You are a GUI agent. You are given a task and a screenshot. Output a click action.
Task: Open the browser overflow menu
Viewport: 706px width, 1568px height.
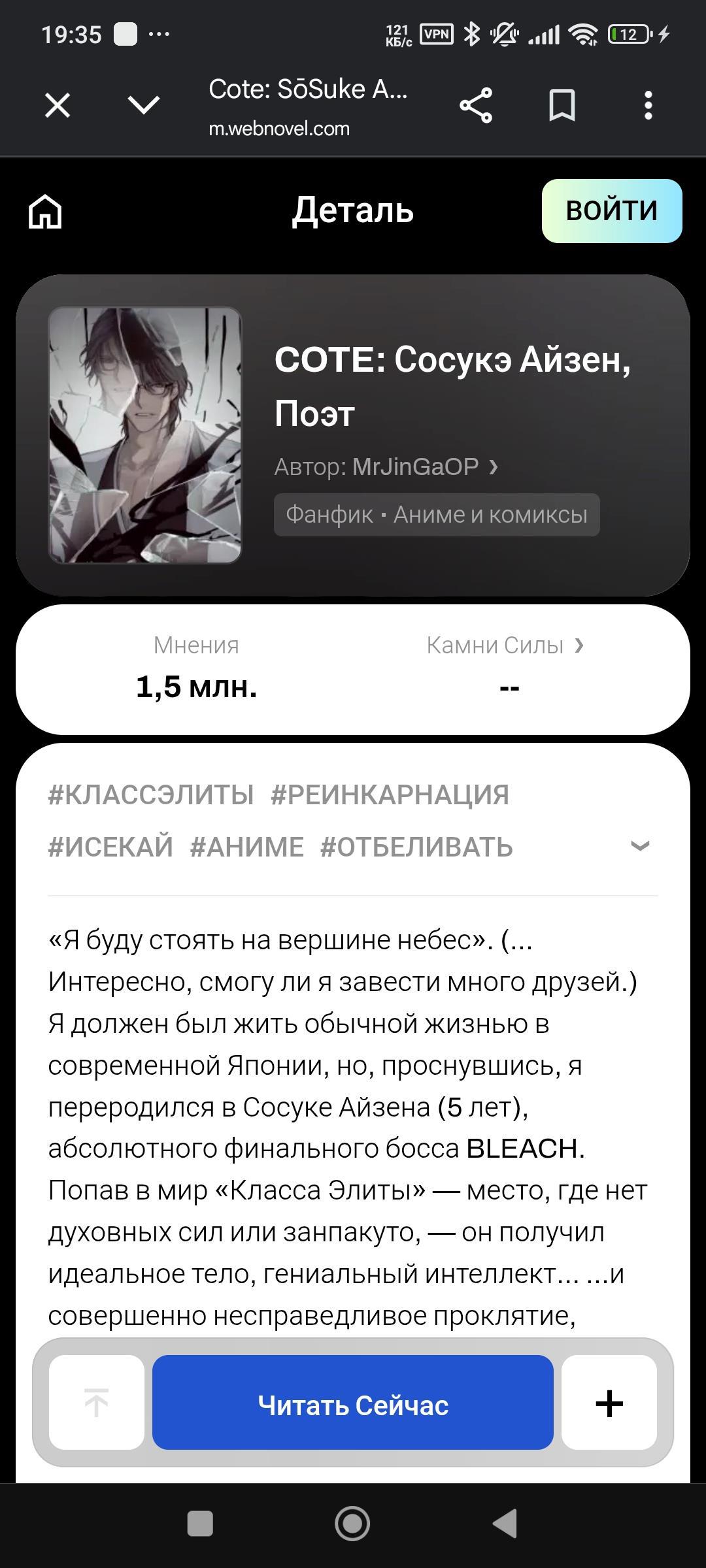pyautogui.click(x=648, y=105)
